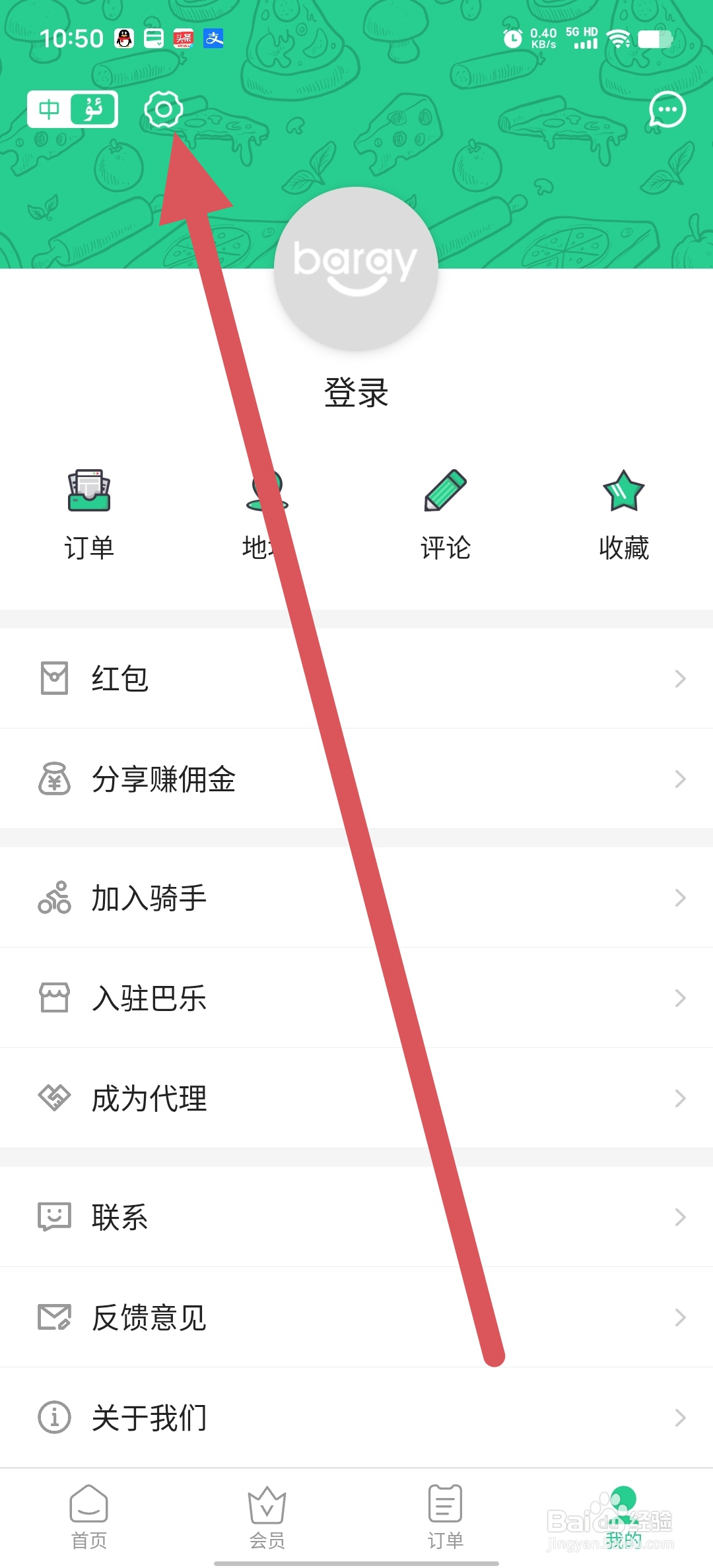Expand the 加入骑手 row chevron

pyautogui.click(x=681, y=898)
